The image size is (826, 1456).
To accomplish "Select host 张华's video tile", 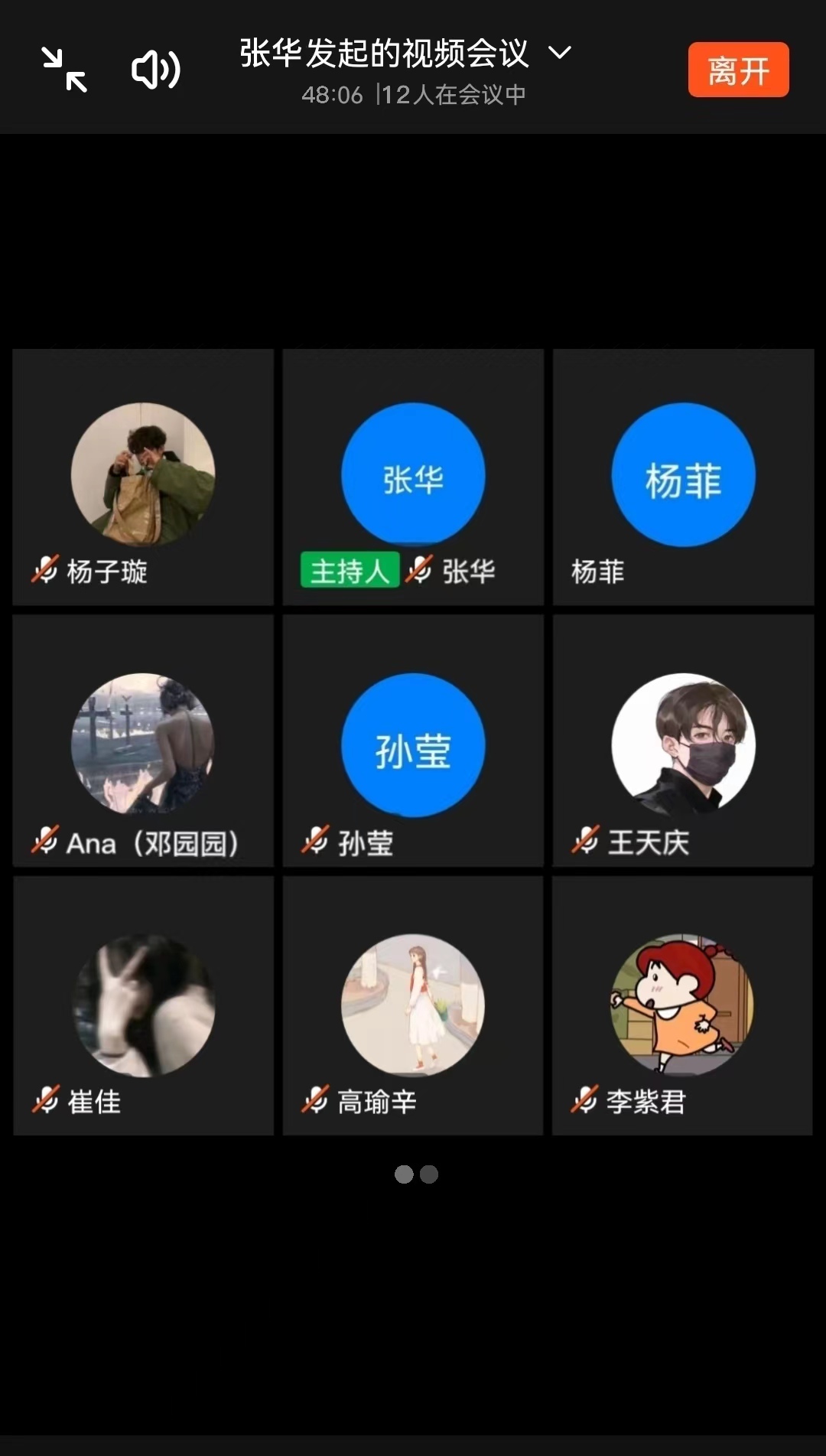I will [x=413, y=477].
